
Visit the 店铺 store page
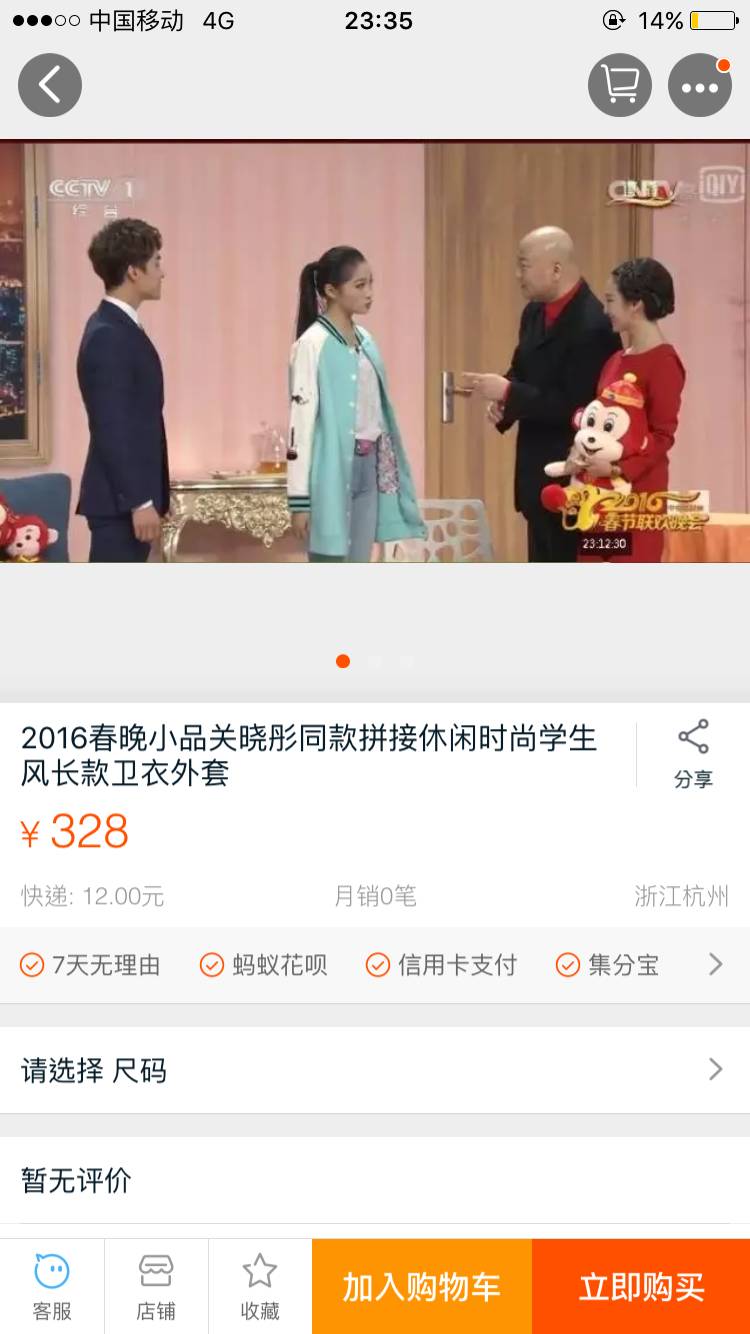point(156,1286)
